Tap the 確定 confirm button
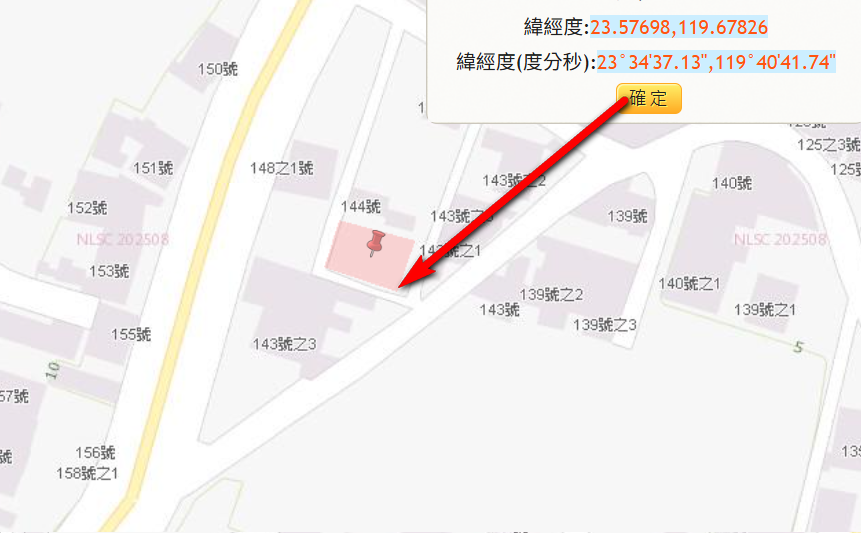Viewport: 861px width, 533px height. tap(648, 98)
